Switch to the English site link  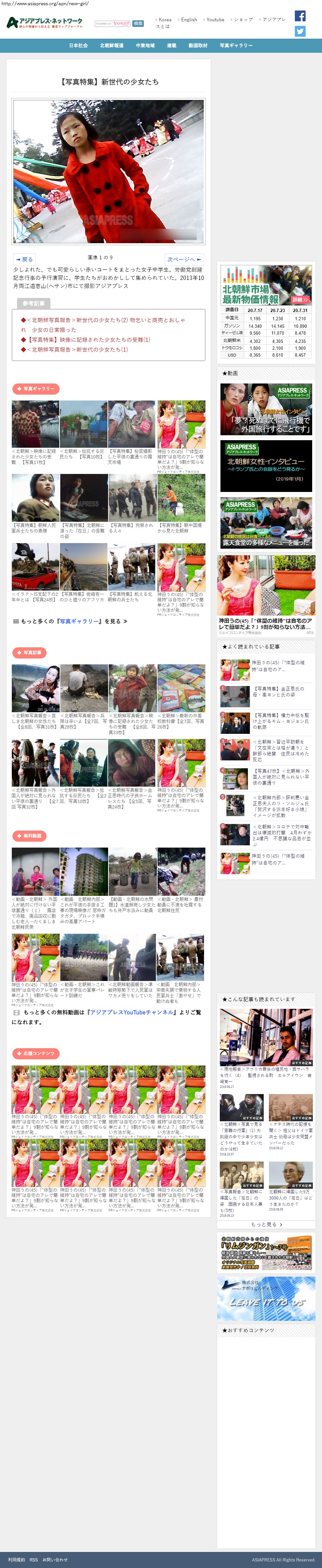(189, 19)
